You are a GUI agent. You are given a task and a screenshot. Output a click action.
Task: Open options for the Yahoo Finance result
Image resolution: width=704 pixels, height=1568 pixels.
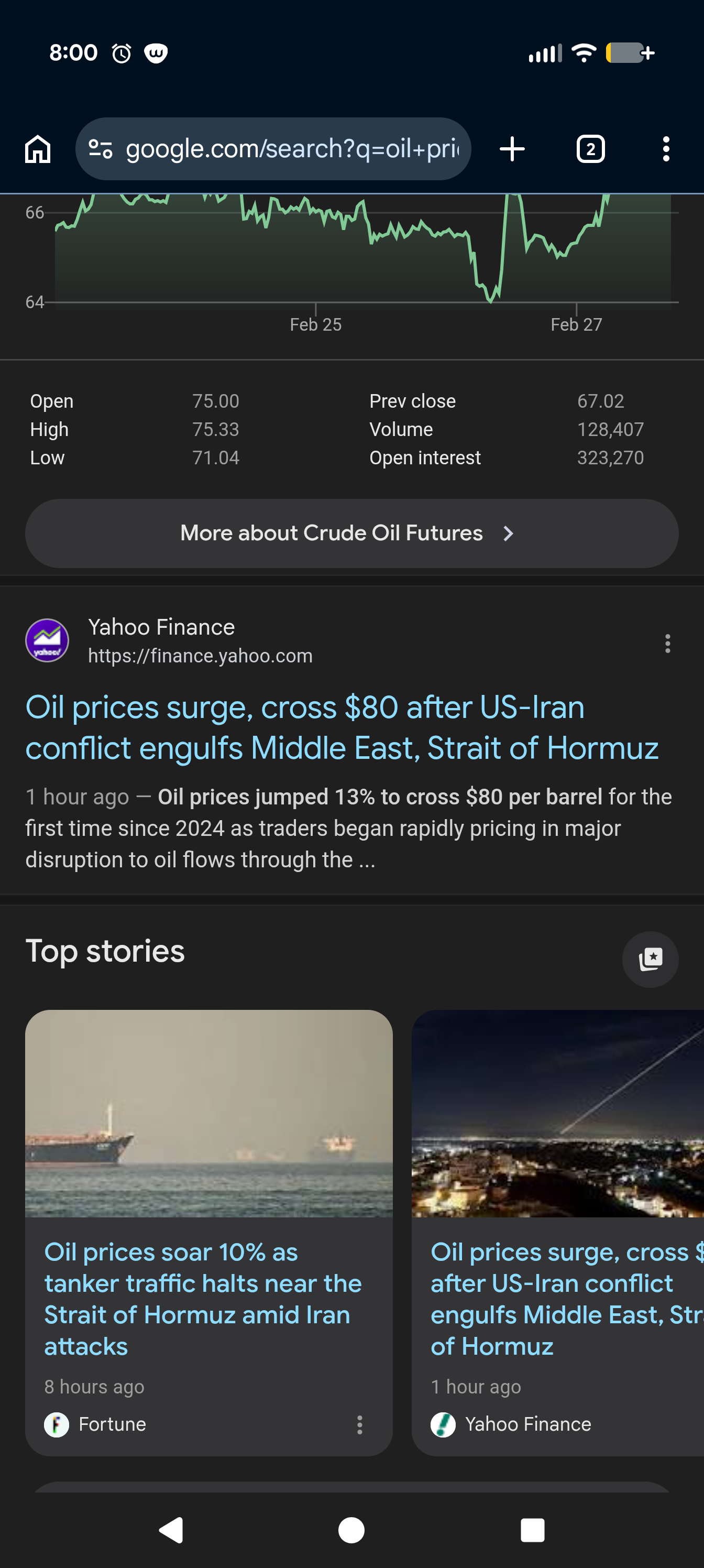pyautogui.click(x=667, y=644)
